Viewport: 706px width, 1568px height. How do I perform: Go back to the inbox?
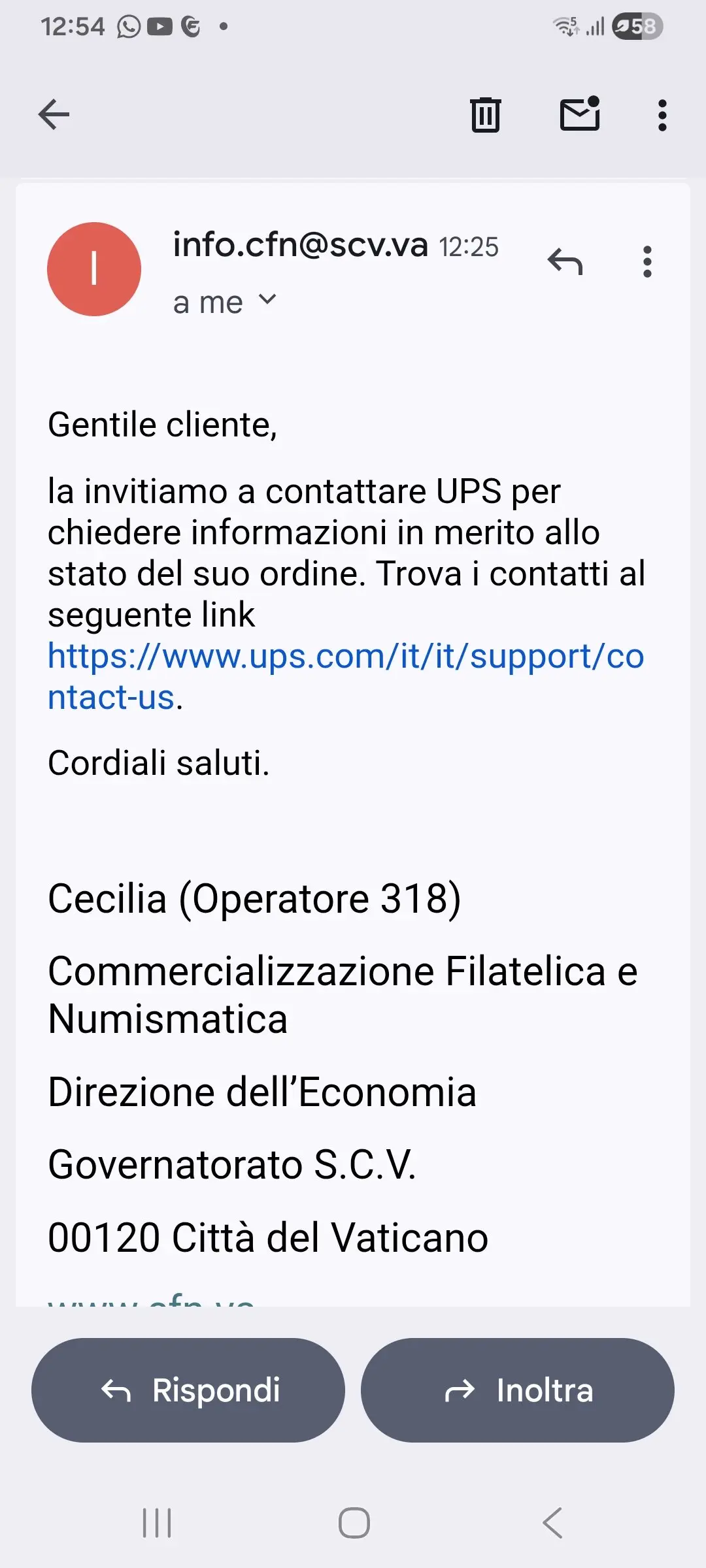click(54, 115)
